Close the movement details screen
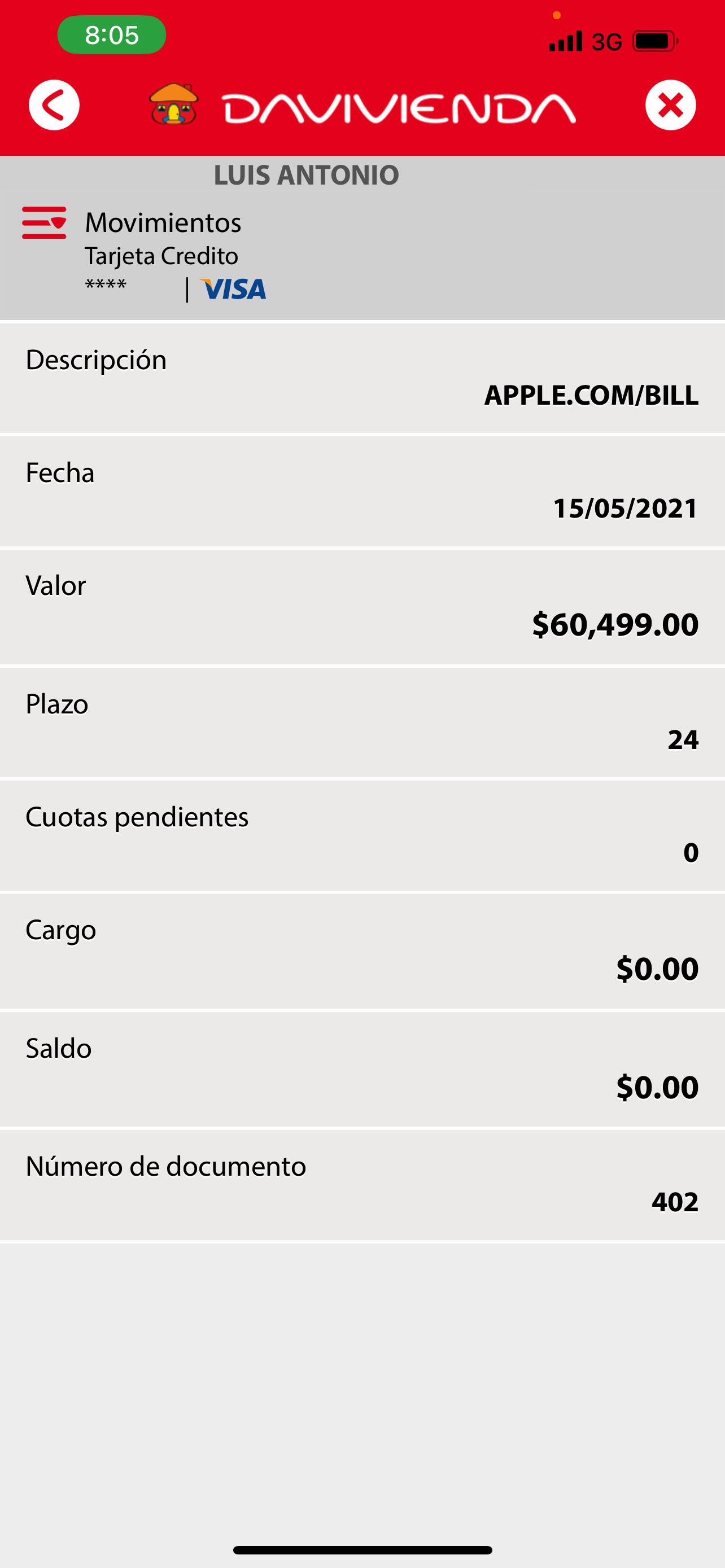This screenshot has height=1568, width=725. click(x=670, y=106)
